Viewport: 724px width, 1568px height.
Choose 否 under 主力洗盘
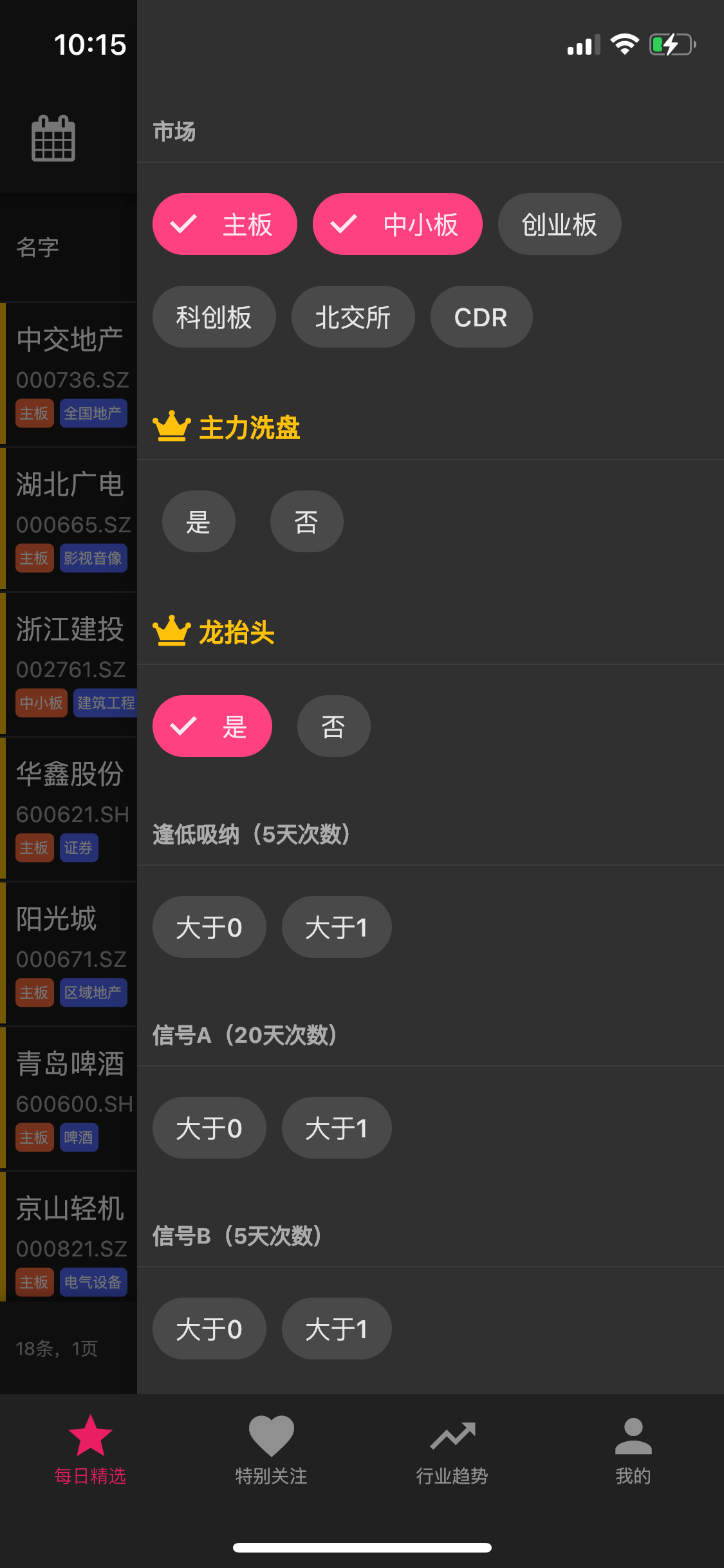pyautogui.click(x=306, y=521)
